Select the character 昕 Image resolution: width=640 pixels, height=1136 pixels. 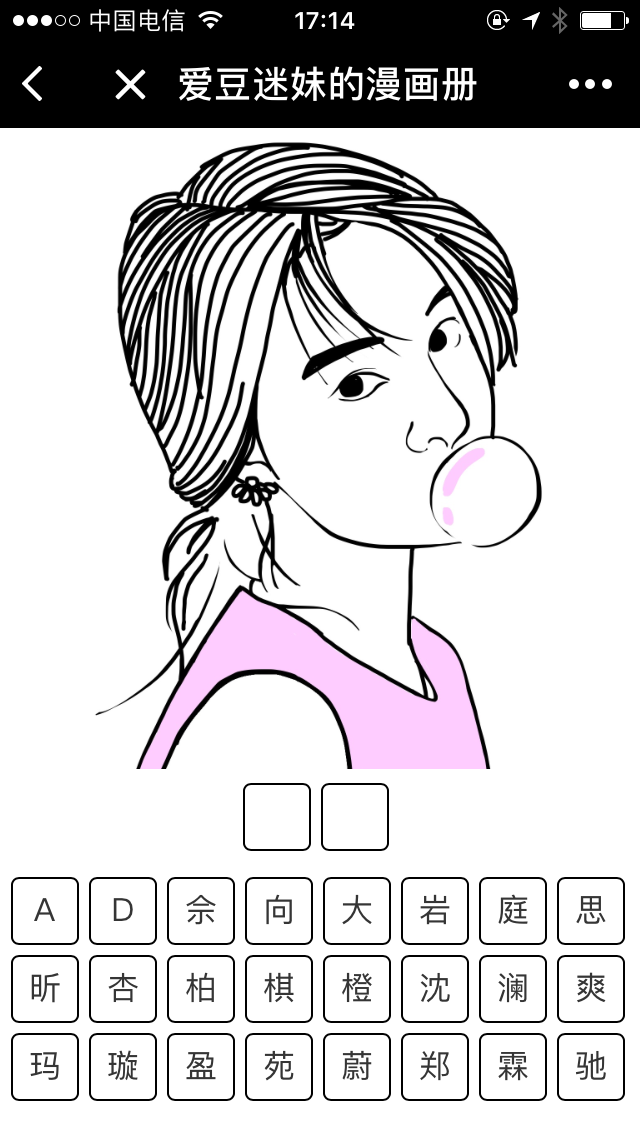click(45, 989)
